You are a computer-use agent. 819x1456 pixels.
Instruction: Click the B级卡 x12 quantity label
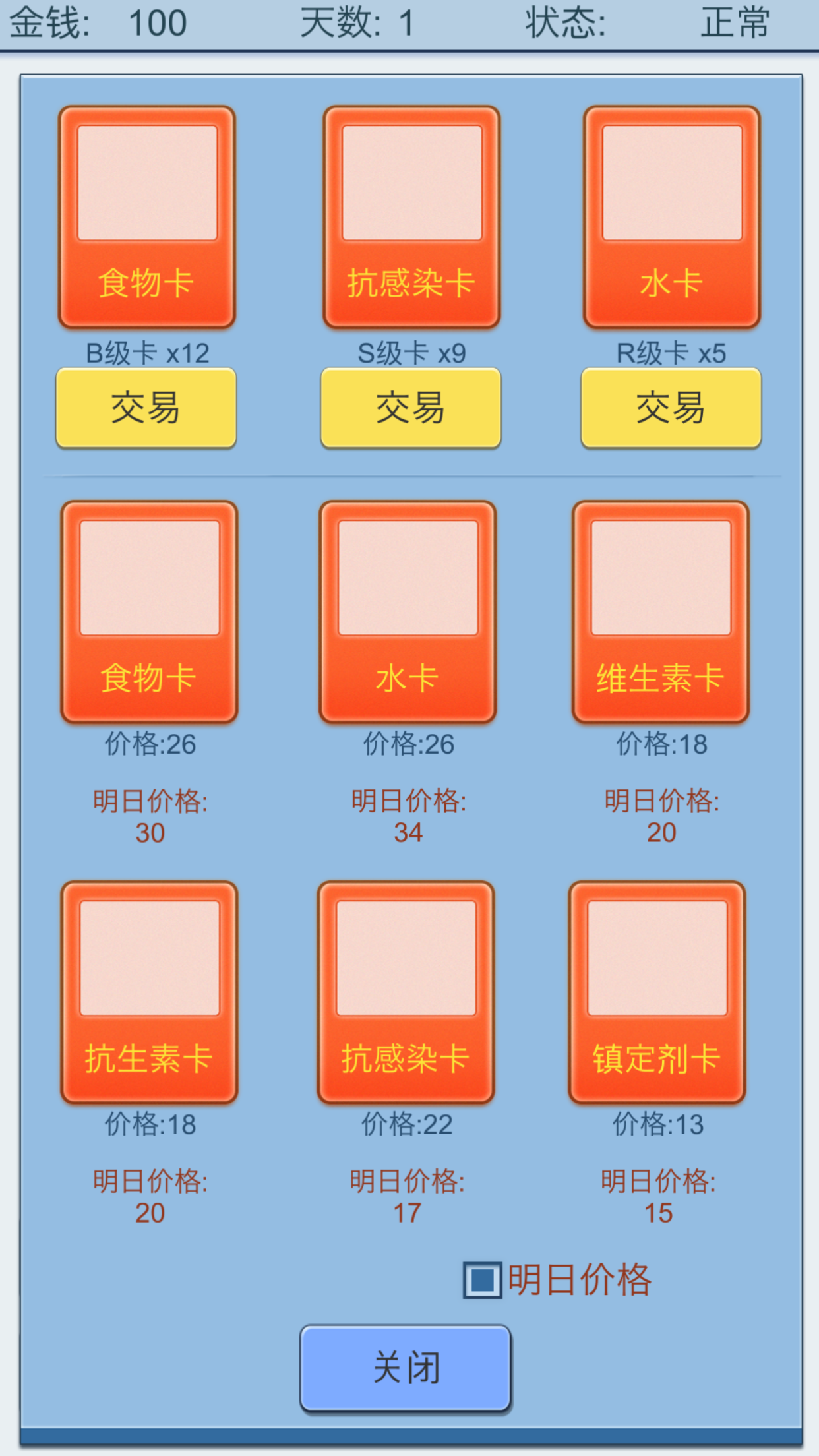pos(146,353)
